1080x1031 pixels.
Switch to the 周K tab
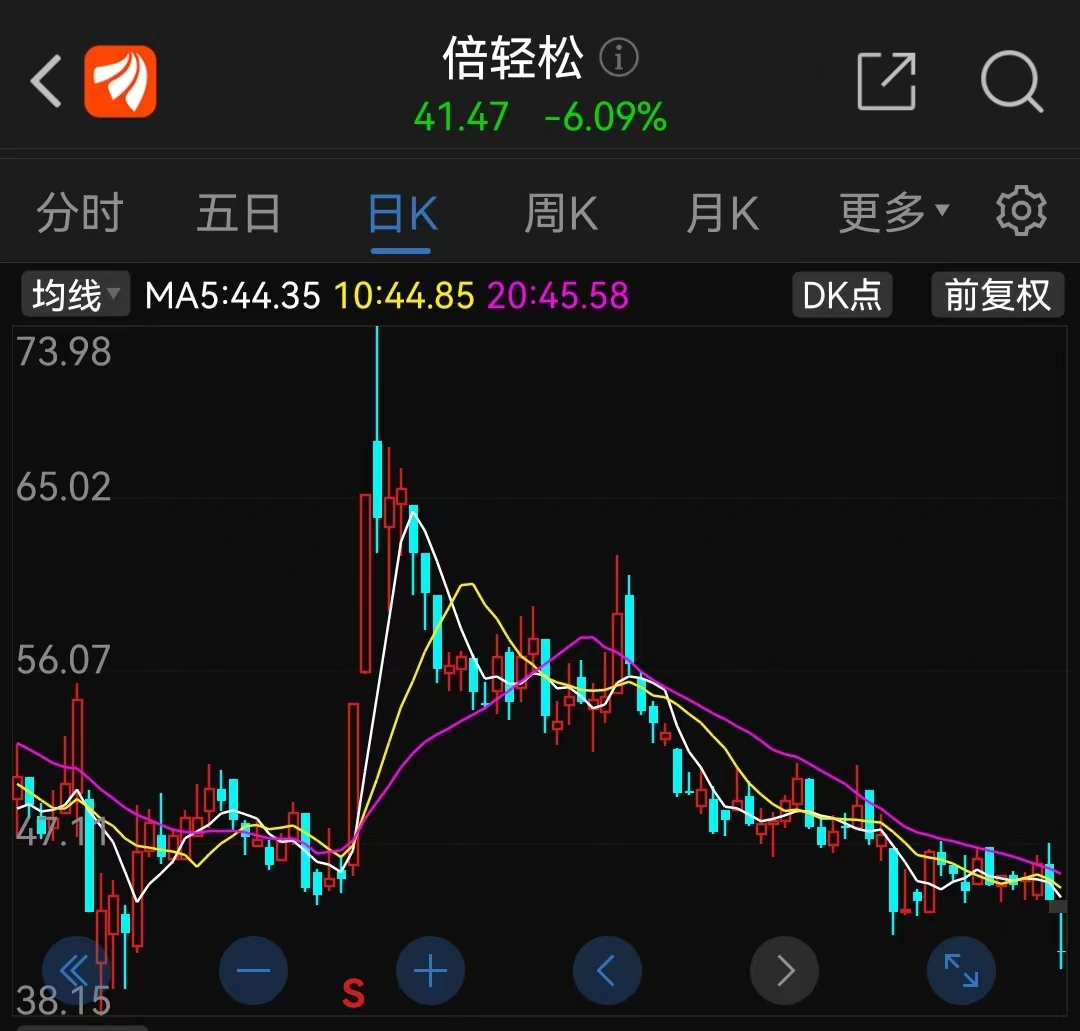(560, 213)
